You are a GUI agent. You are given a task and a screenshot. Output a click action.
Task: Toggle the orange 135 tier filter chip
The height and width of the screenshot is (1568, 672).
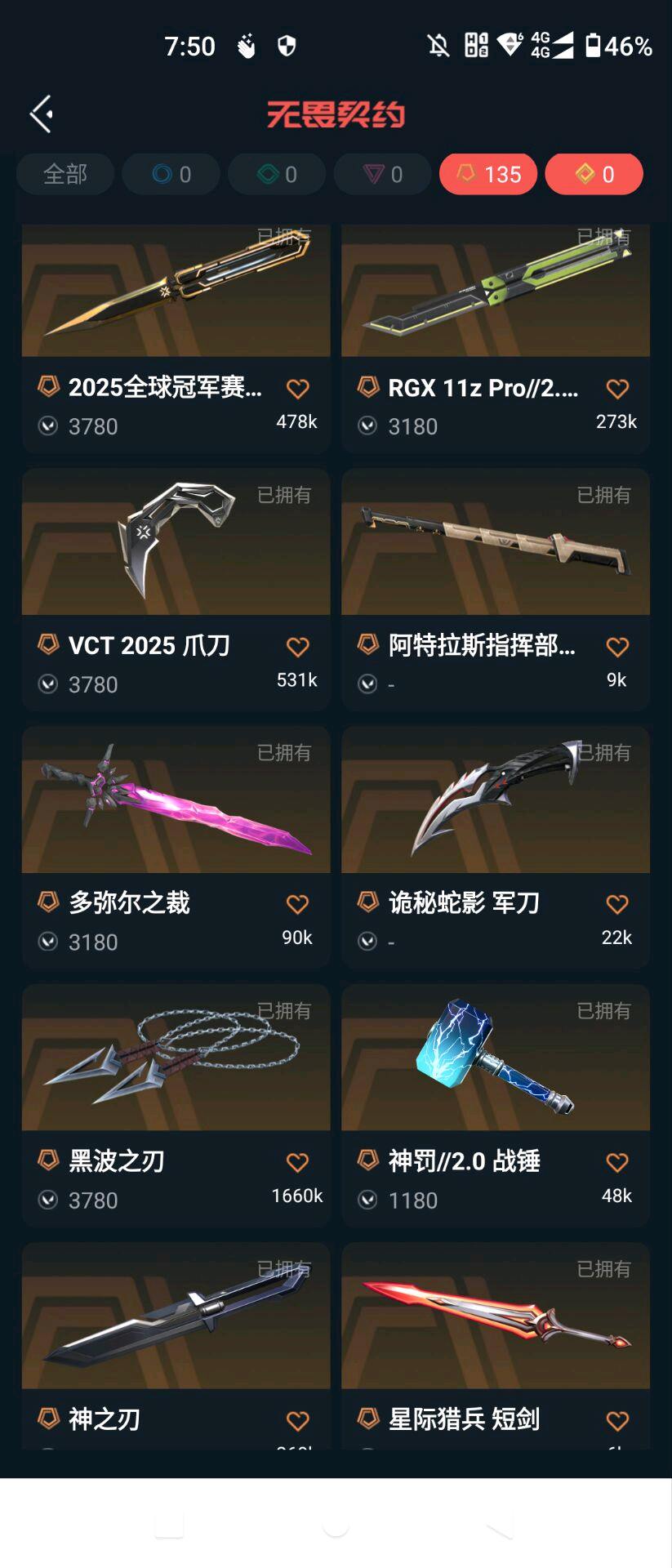tap(488, 174)
